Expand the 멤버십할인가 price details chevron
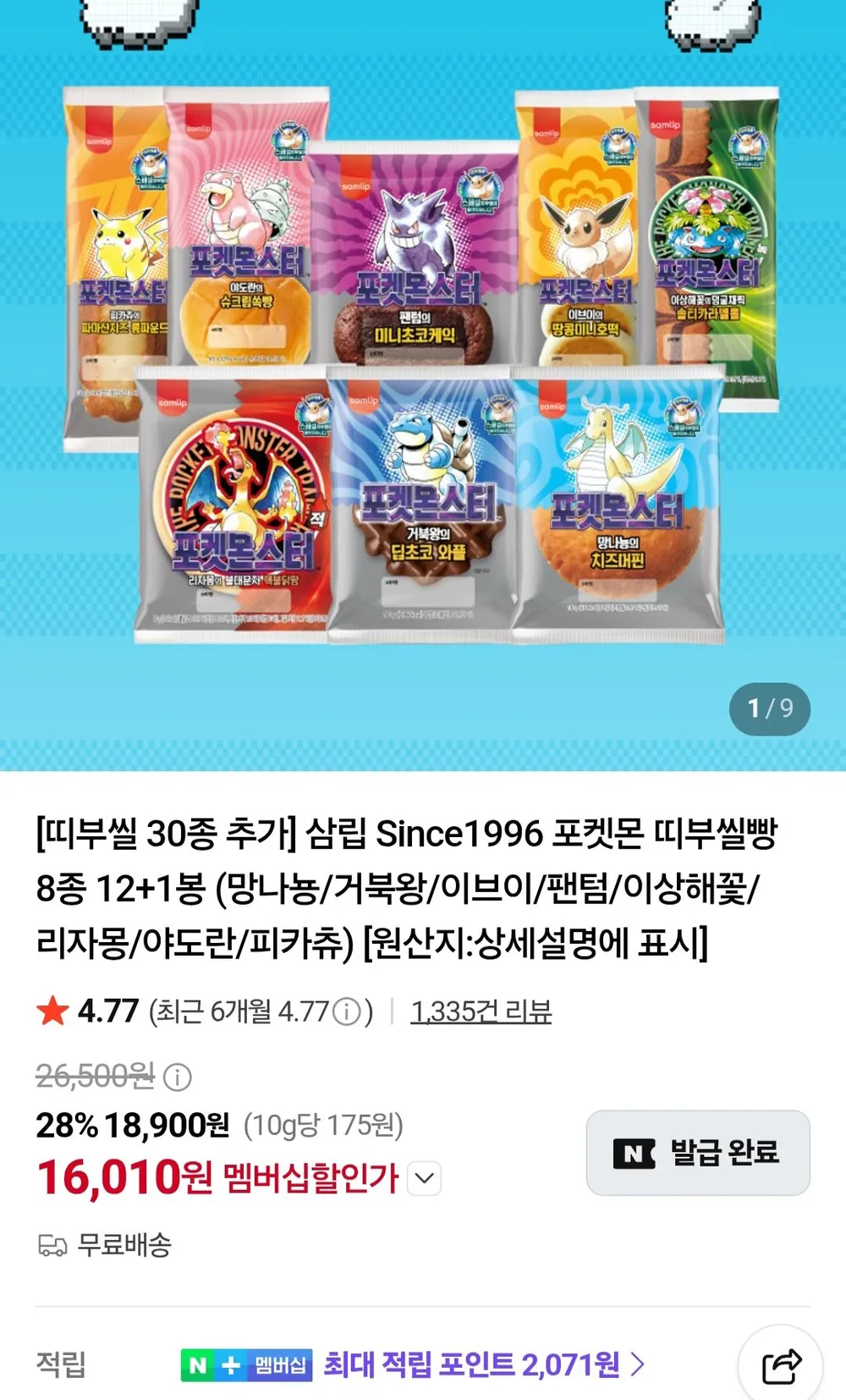 click(x=425, y=1177)
